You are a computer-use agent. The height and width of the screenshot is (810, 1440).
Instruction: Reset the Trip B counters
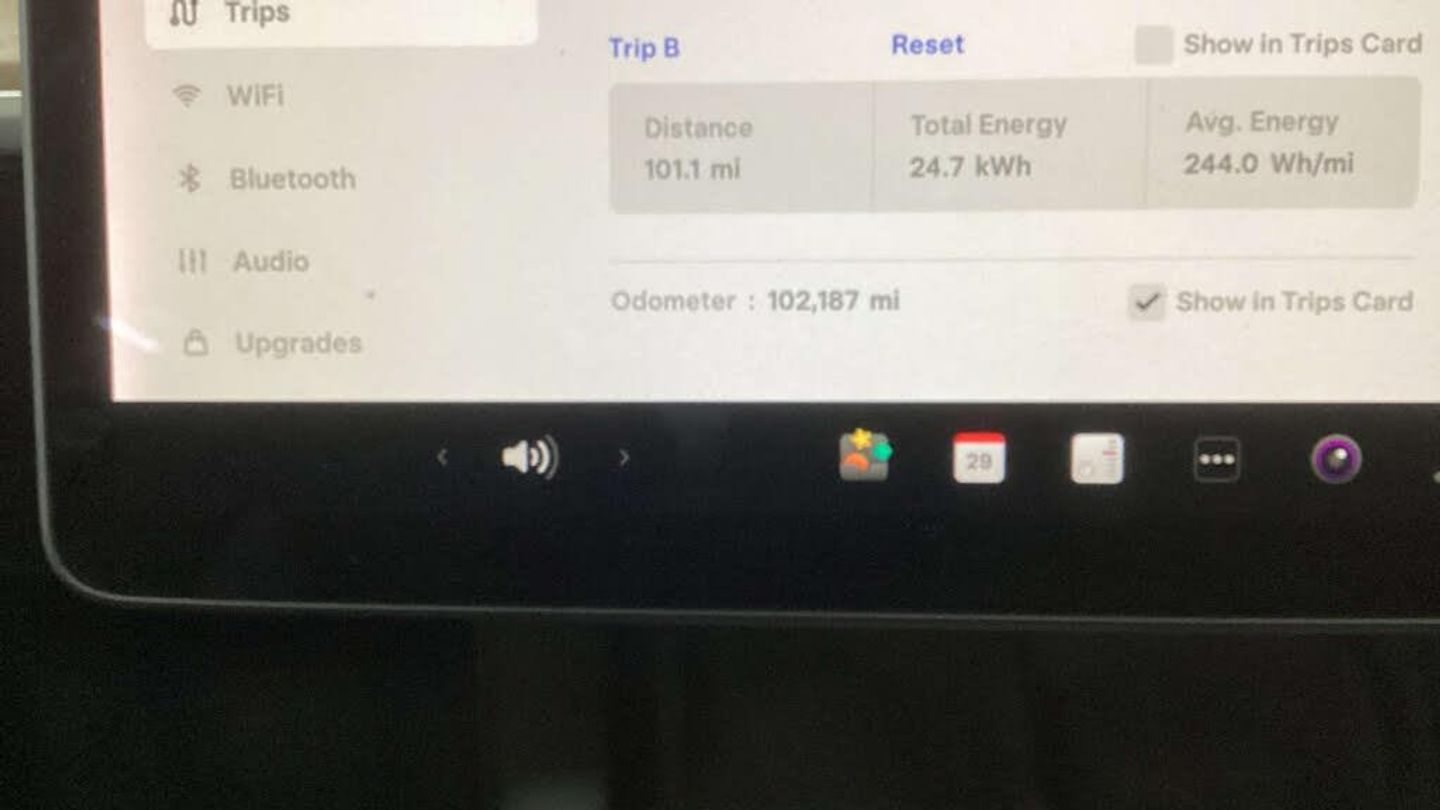[927, 45]
